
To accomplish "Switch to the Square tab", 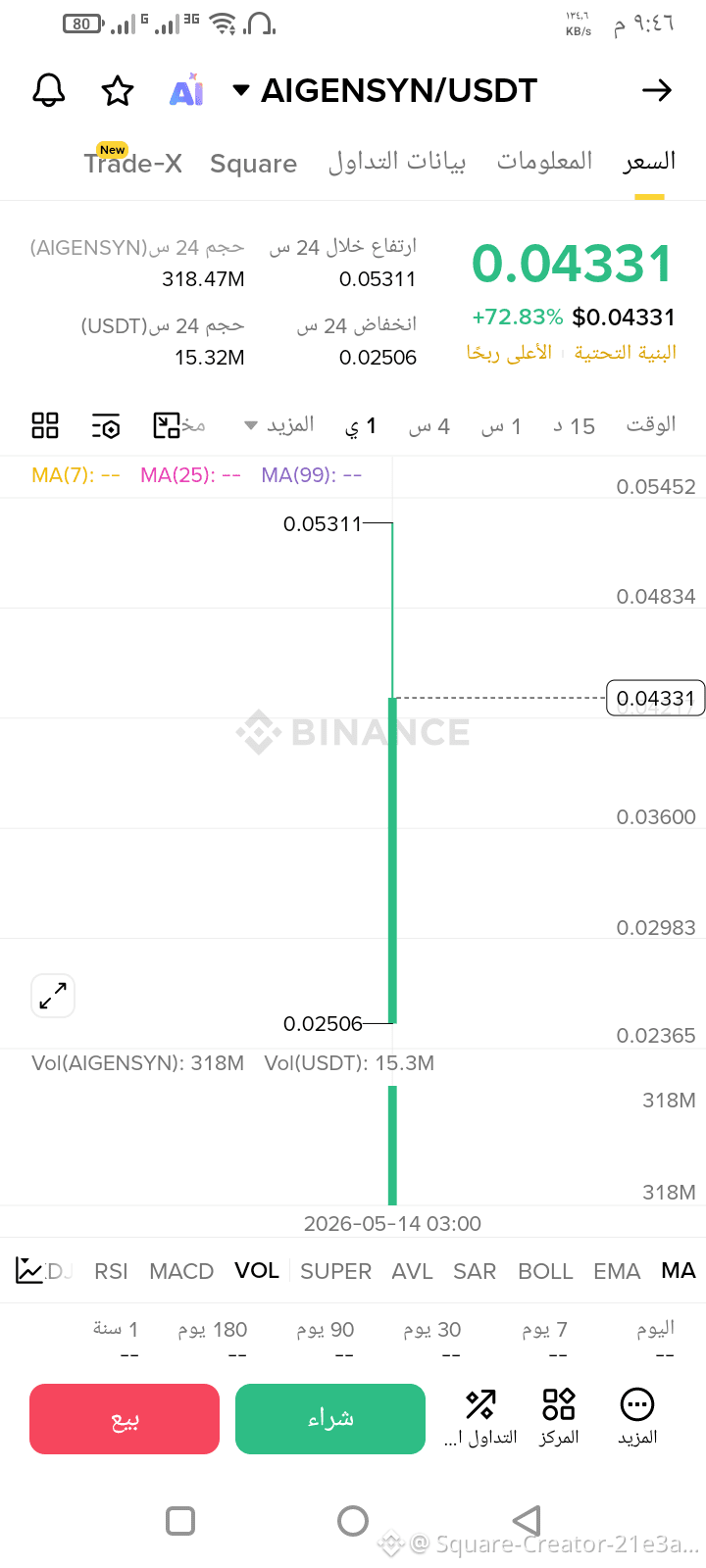I will click(253, 164).
